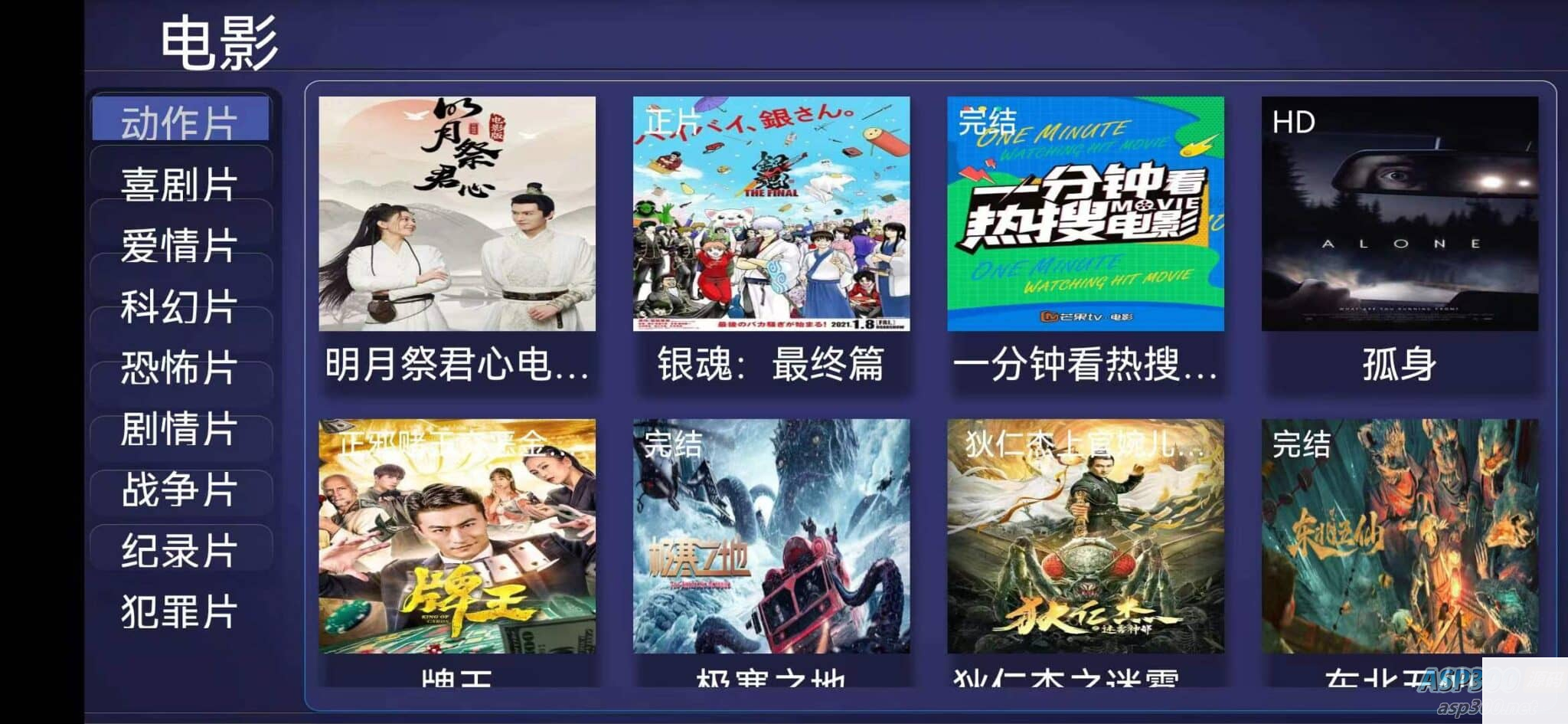Show the 恐怖片 category
Screen dimensions: 1568x724
tap(179, 367)
